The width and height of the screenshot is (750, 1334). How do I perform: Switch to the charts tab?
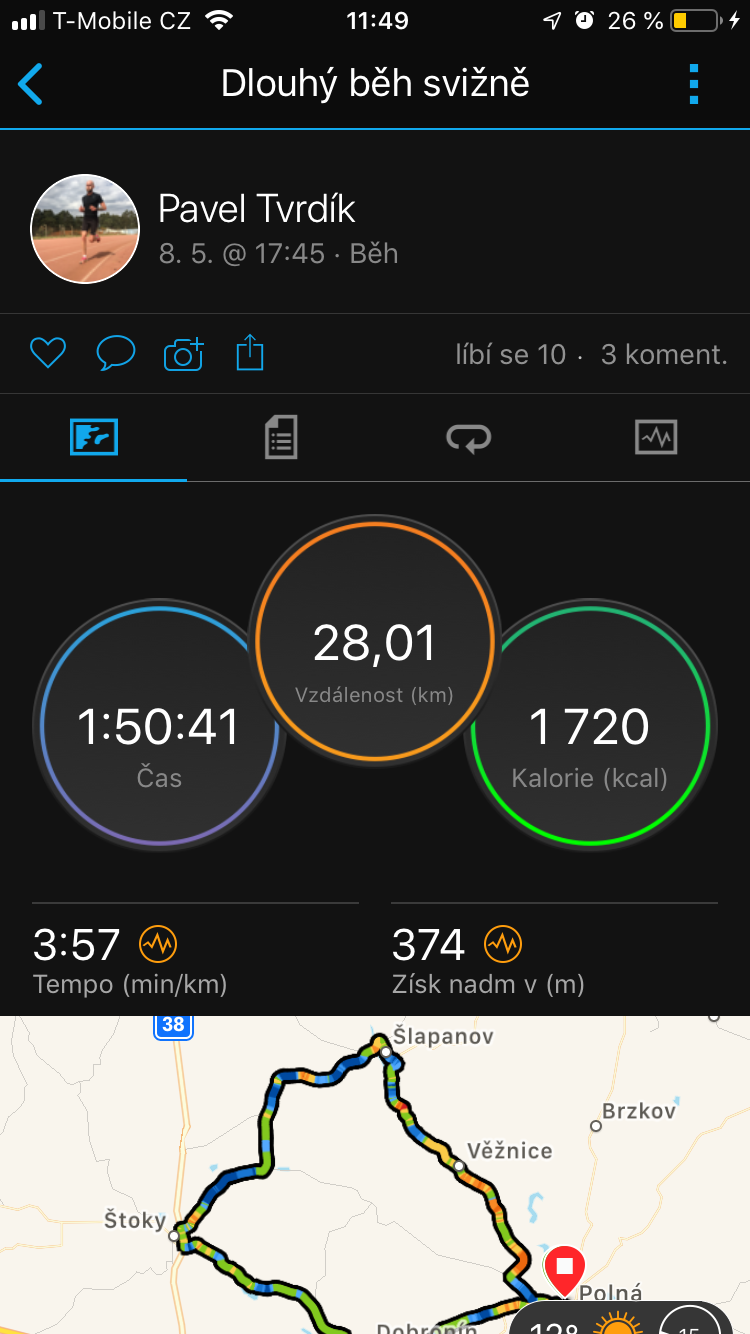(656, 438)
